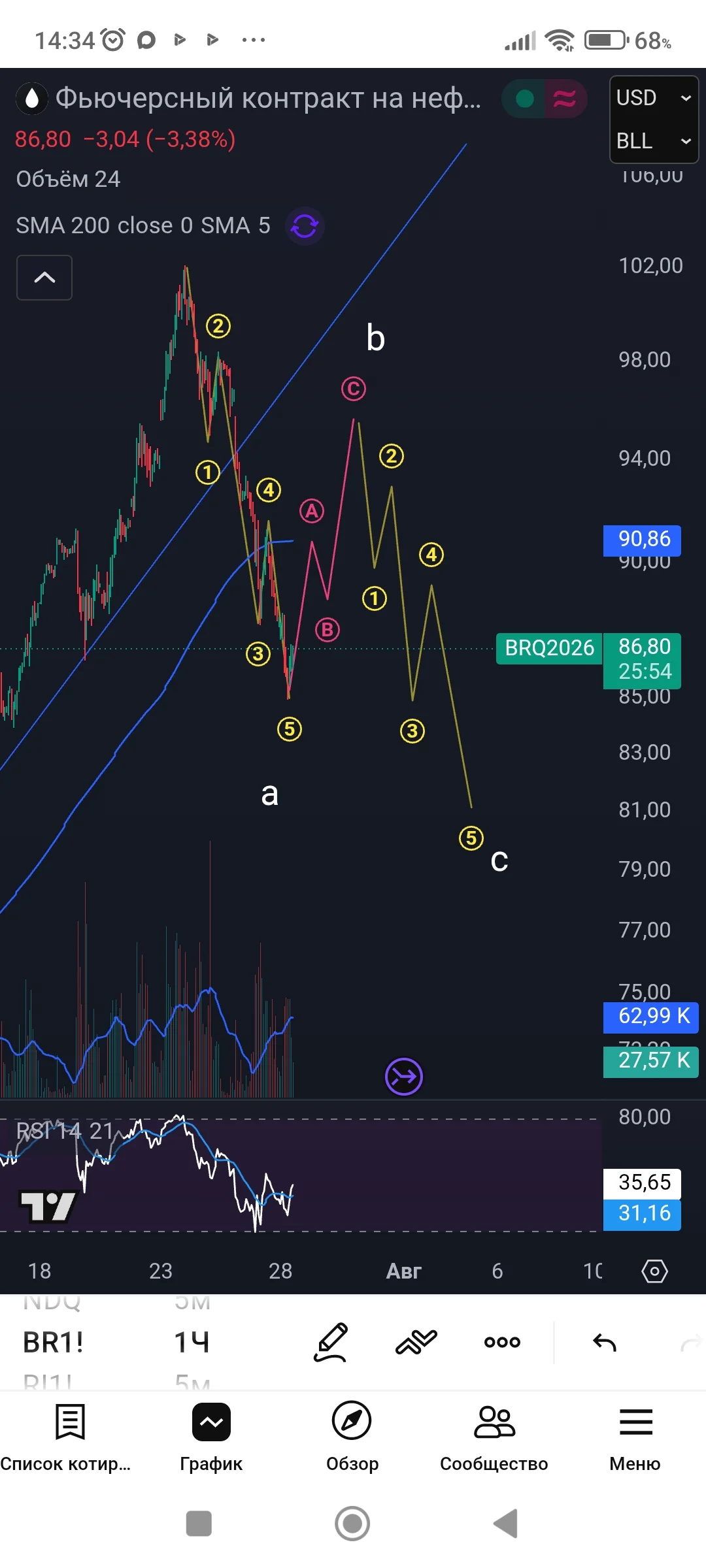
Task: Tap the system home button
Action: [x=352, y=1524]
